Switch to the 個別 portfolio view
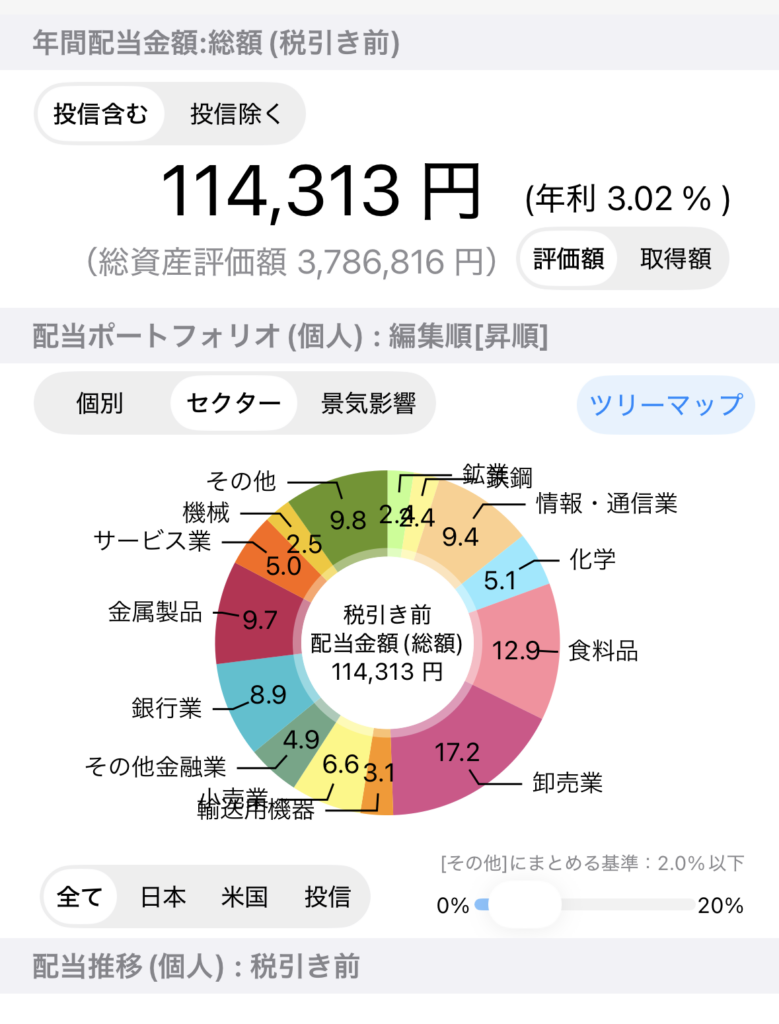This screenshot has width=779, height=1024. 100,404
